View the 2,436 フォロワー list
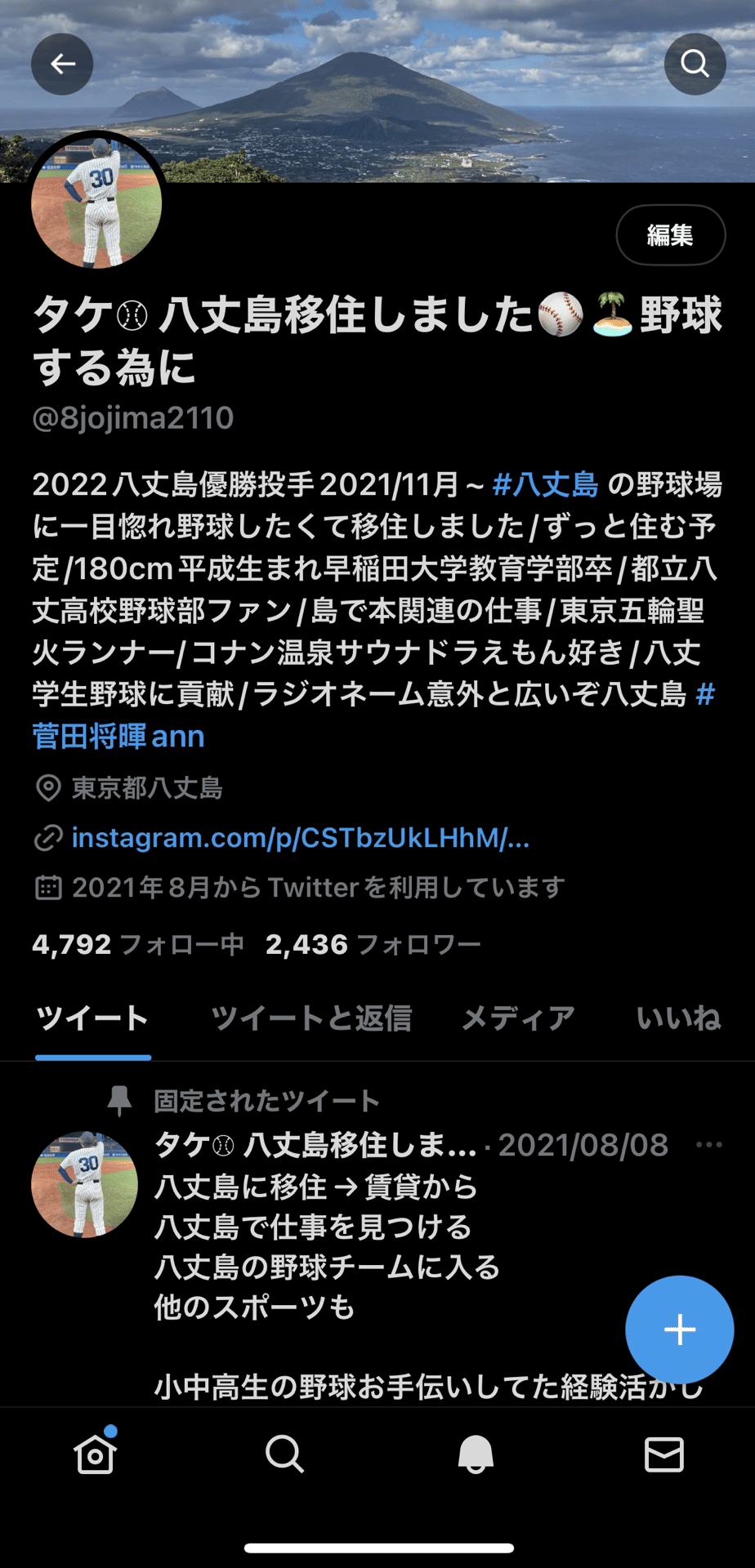This screenshot has width=755, height=1568. coord(373,945)
